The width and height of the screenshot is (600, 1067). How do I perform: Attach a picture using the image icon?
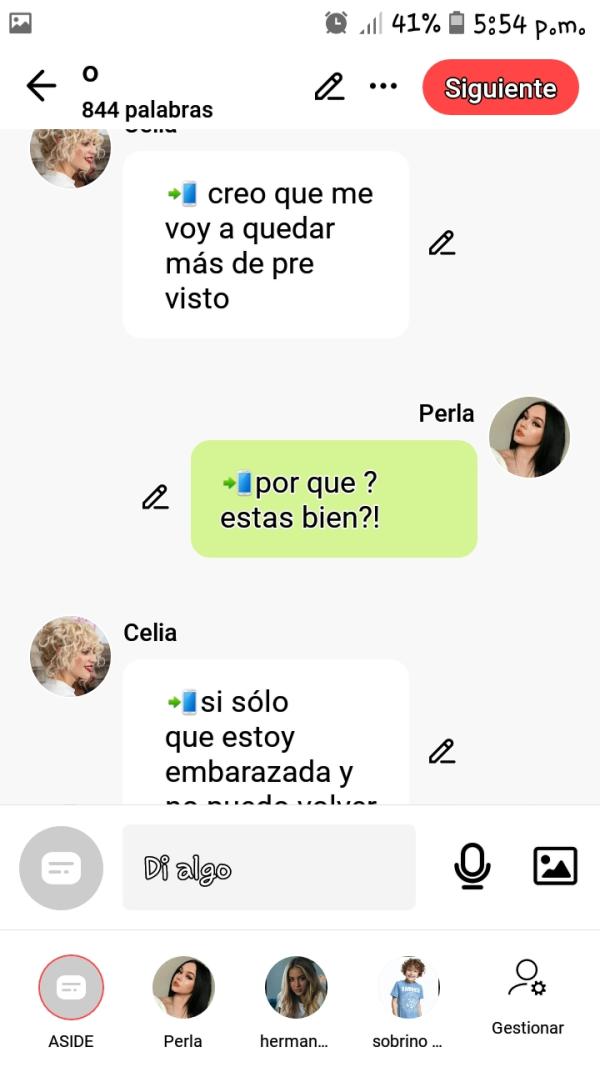[555, 866]
